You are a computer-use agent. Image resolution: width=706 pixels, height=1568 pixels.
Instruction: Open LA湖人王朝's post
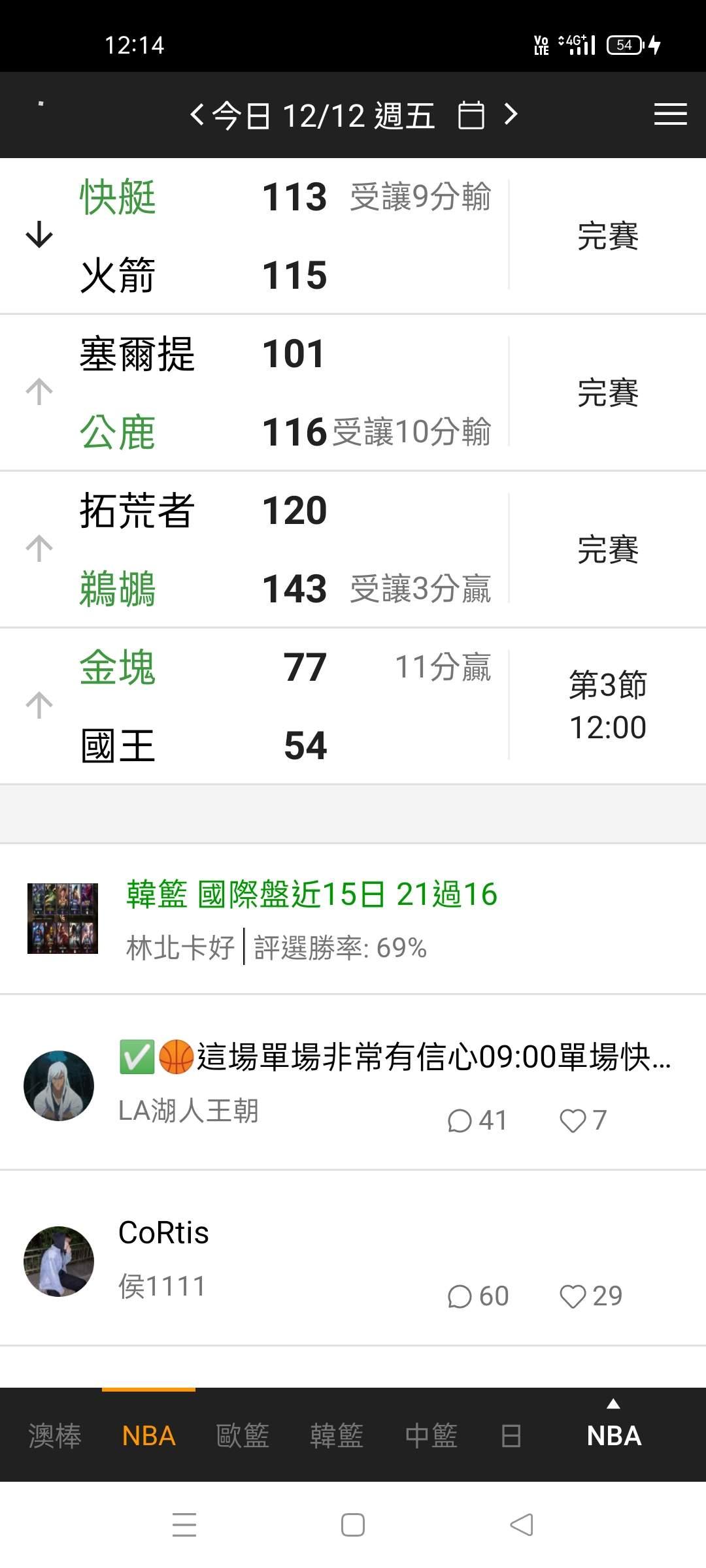353,1083
